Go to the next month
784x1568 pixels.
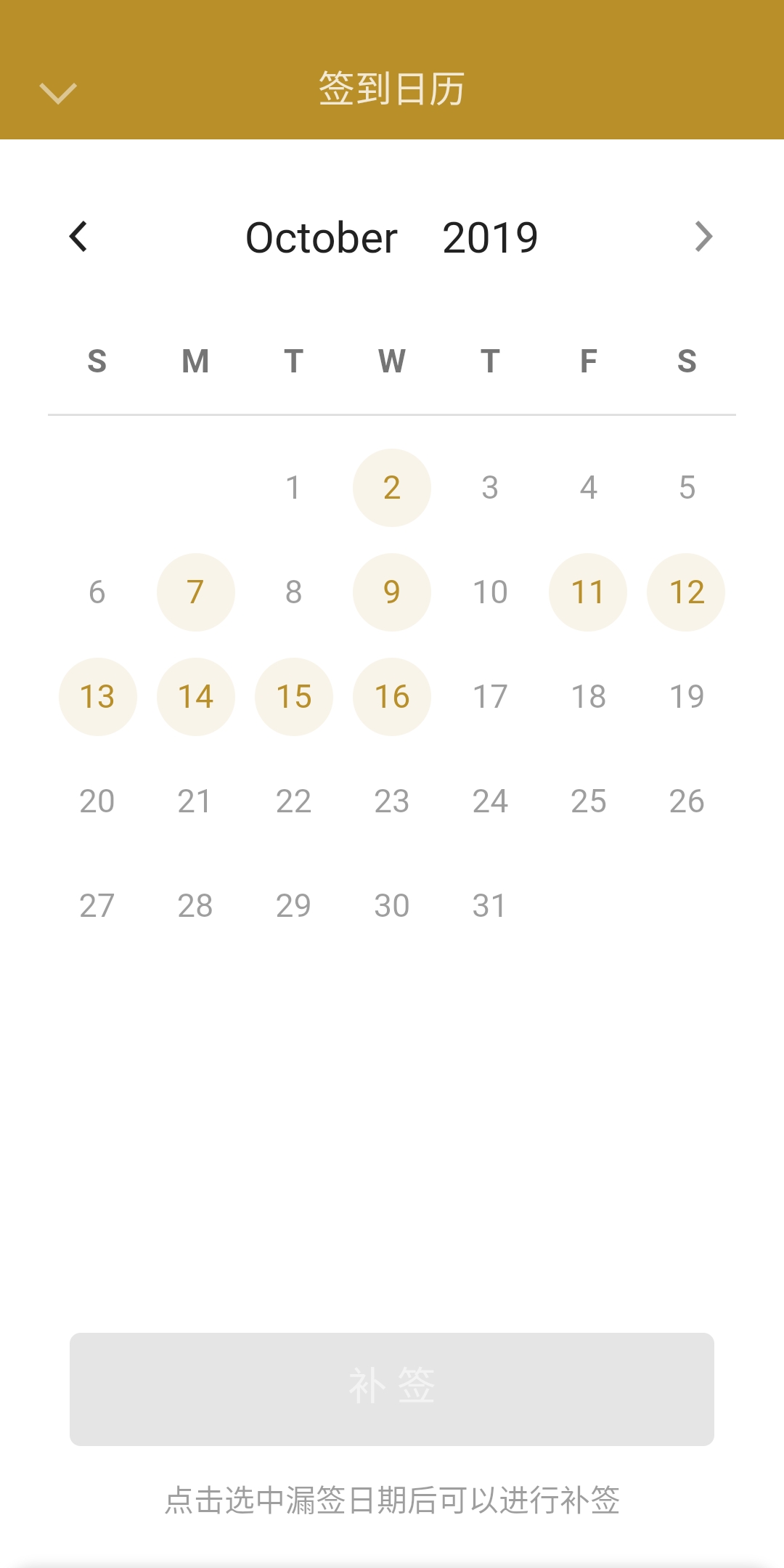click(x=703, y=237)
